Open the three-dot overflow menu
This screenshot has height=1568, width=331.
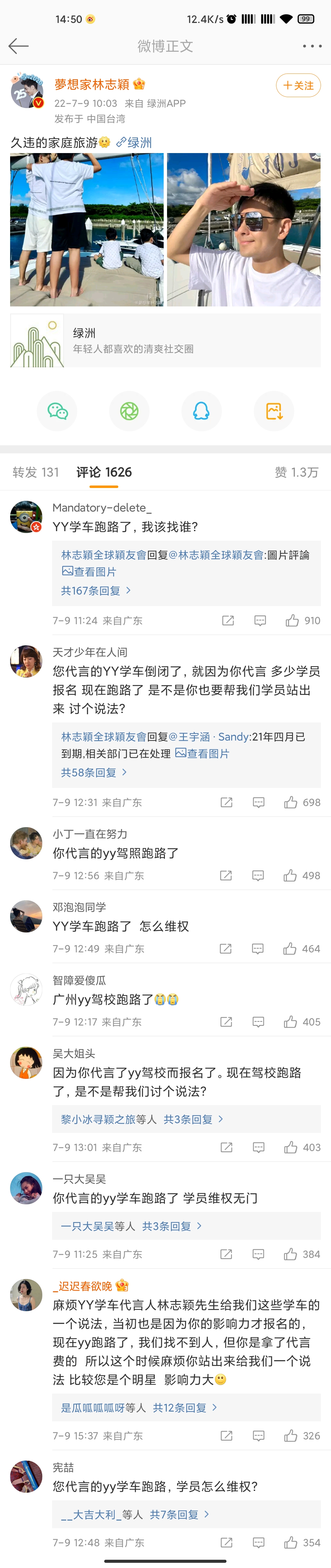[x=311, y=46]
